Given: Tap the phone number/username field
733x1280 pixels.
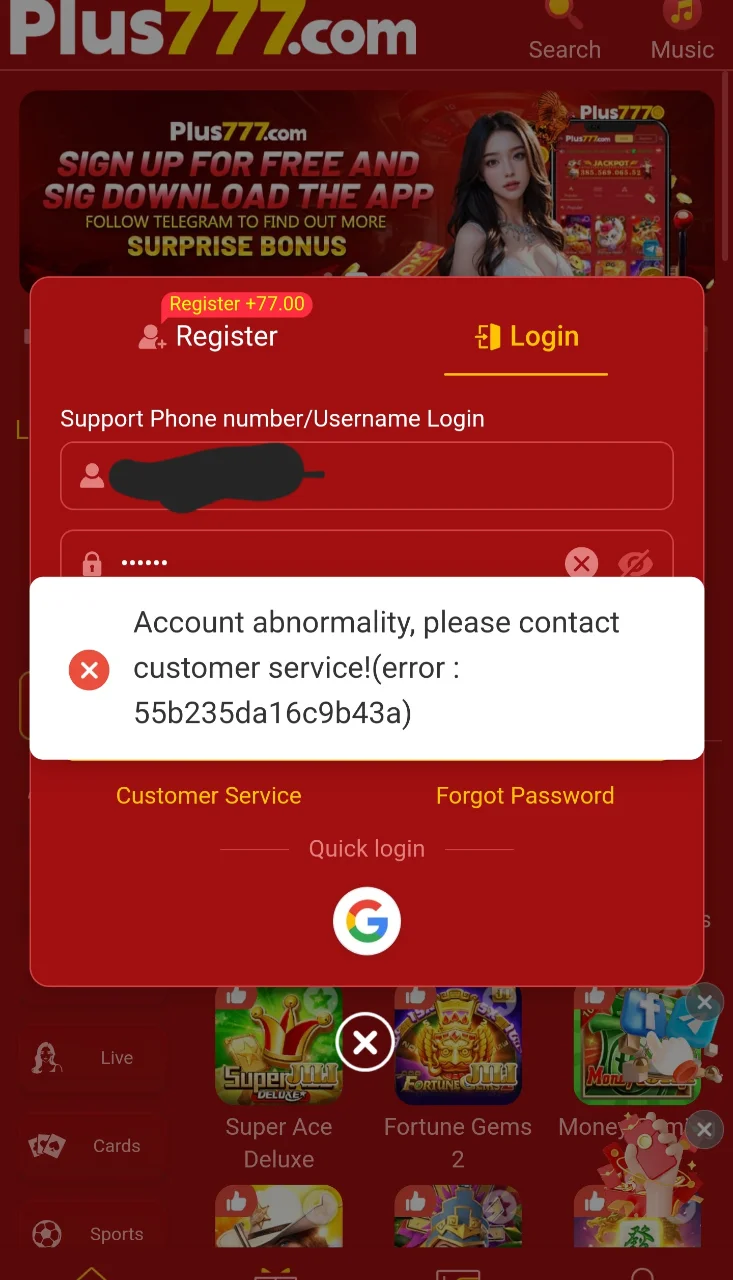Looking at the screenshot, I should click(367, 476).
